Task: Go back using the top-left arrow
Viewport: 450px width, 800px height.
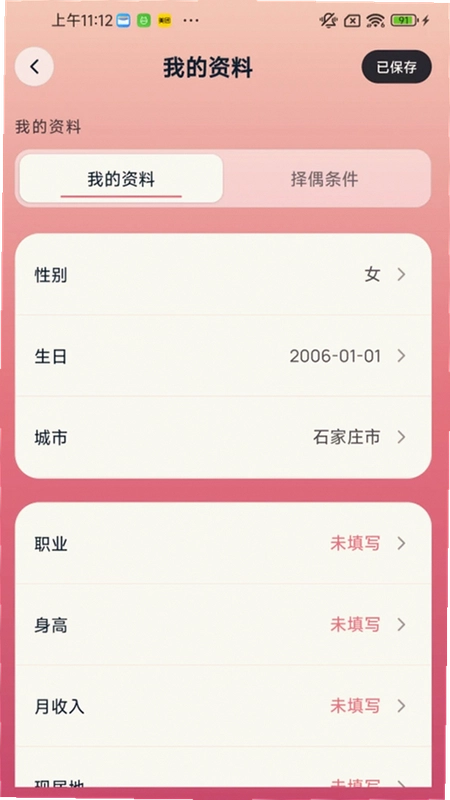Action: [x=34, y=67]
